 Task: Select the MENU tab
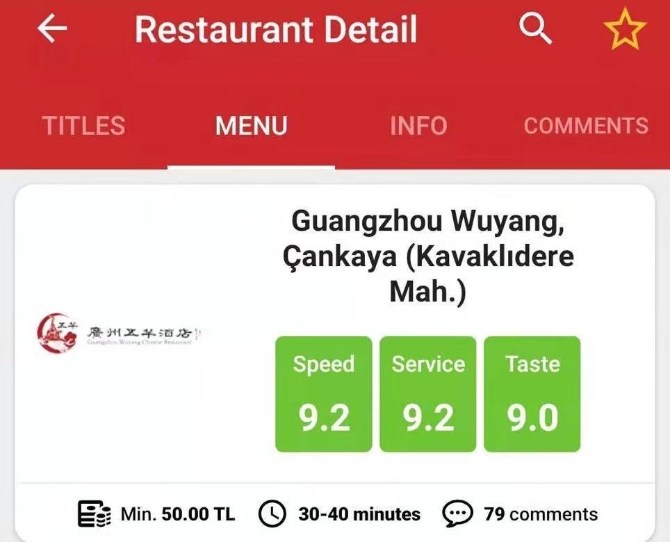[x=251, y=126]
